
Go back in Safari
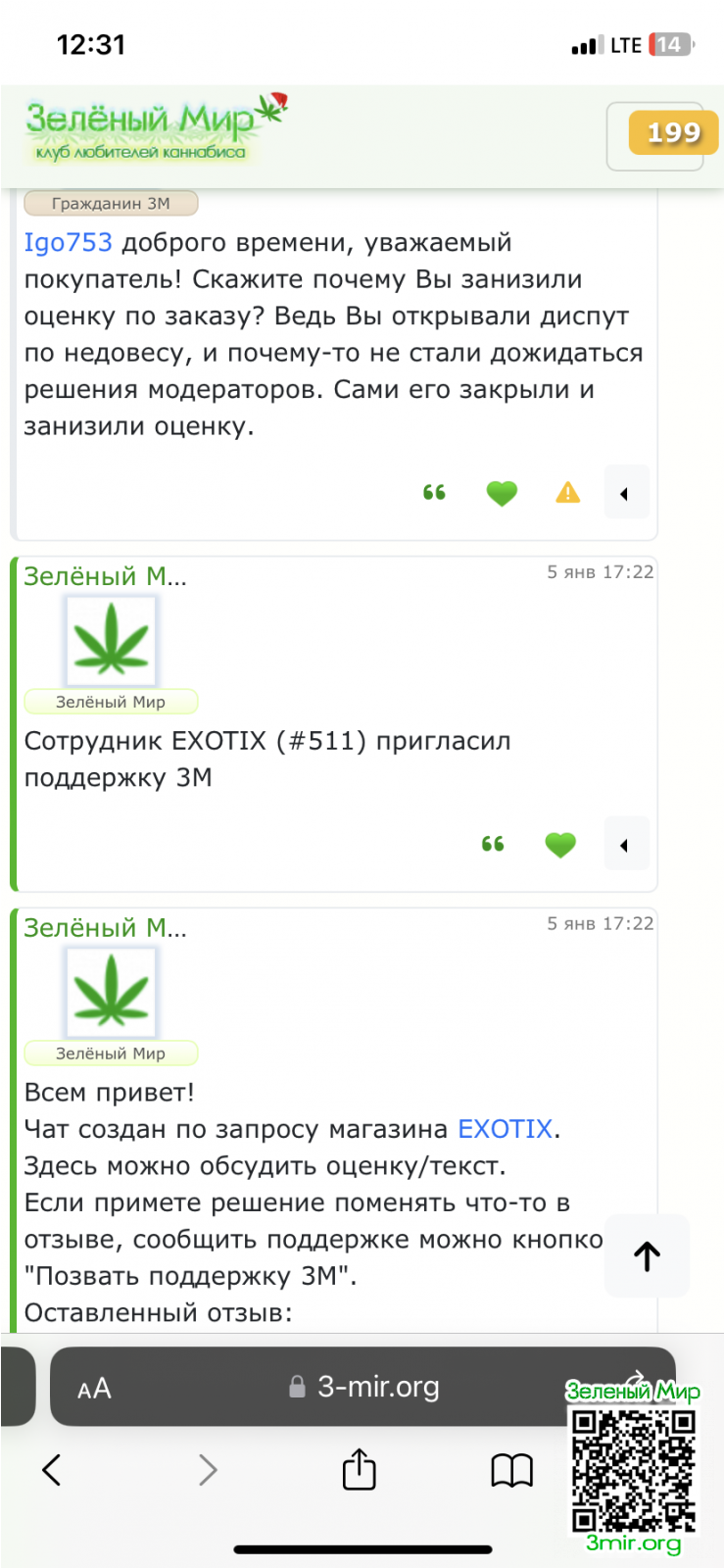(x=52, y=1469)
